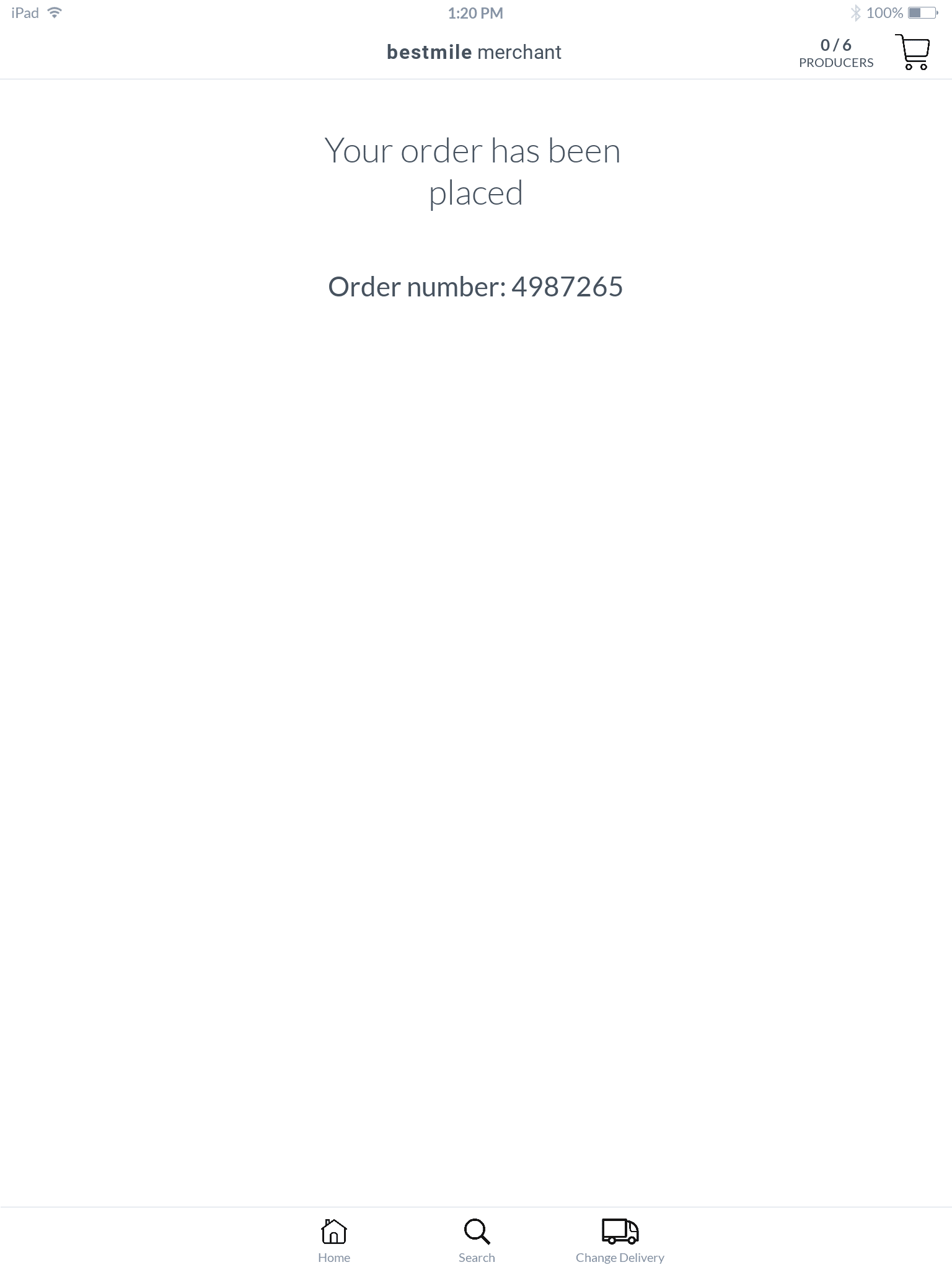Switch to the Search tab

(477, 1240)
